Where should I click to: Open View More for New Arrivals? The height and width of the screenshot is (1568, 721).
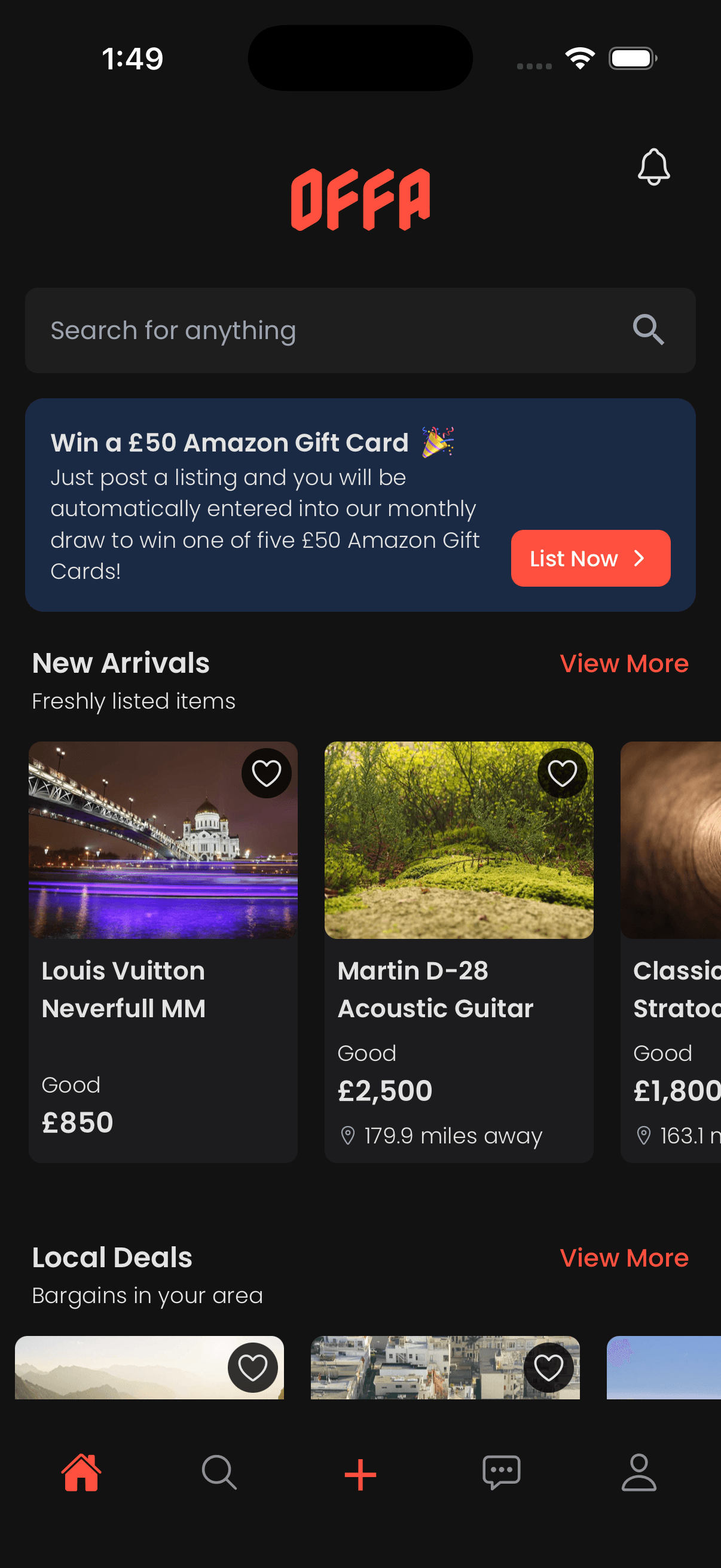click(624, 663)
